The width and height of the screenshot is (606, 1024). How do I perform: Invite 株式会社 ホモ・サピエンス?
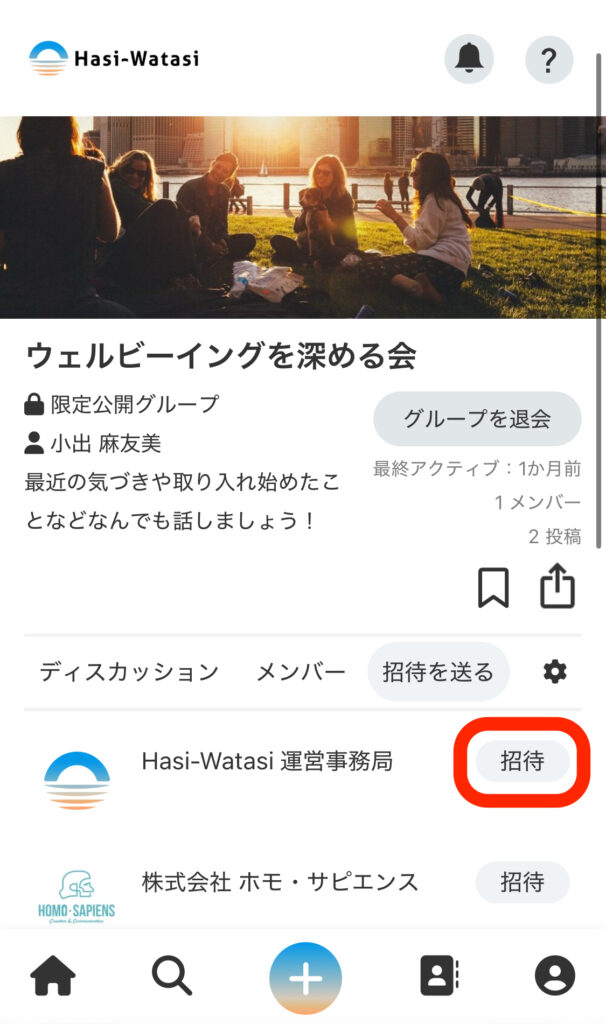522,882
